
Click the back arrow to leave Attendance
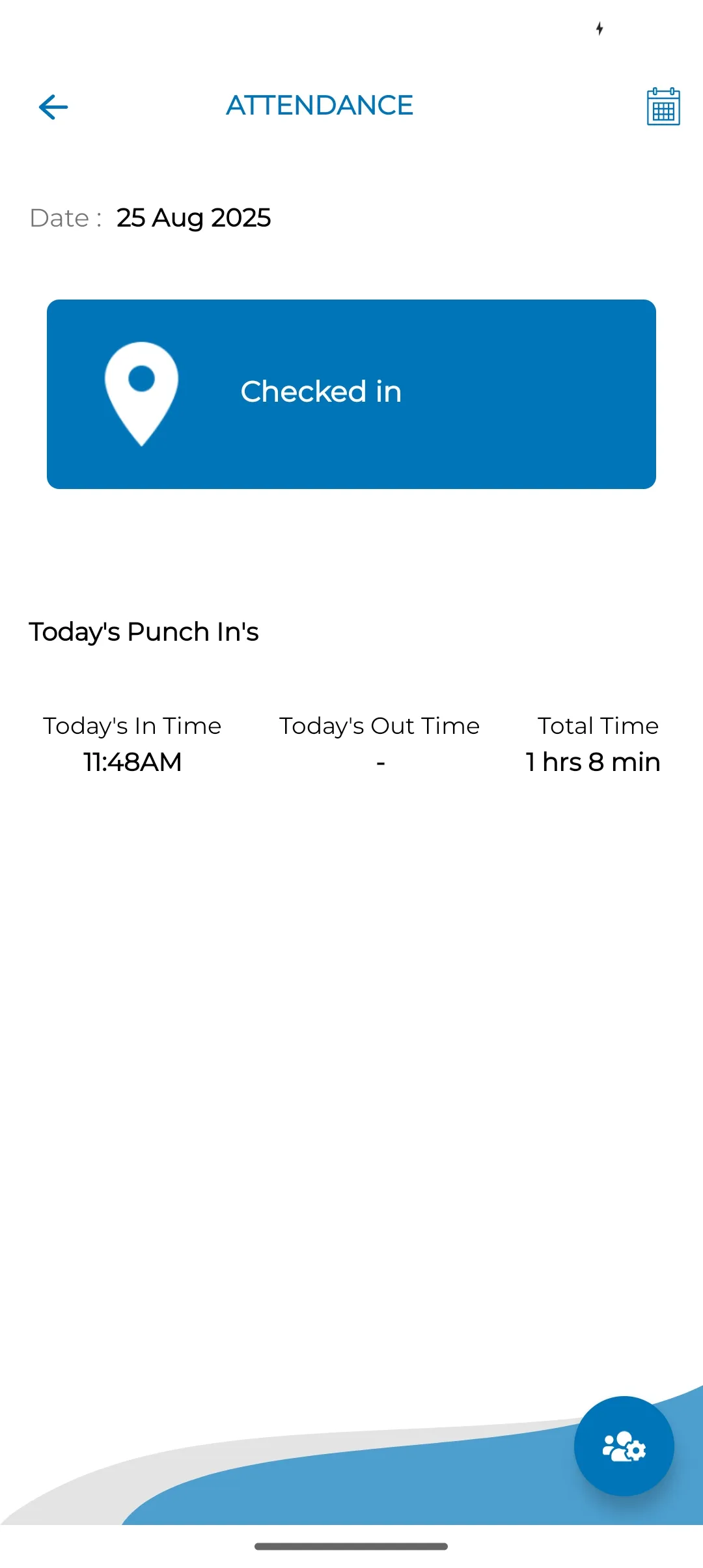click(53, 106)
